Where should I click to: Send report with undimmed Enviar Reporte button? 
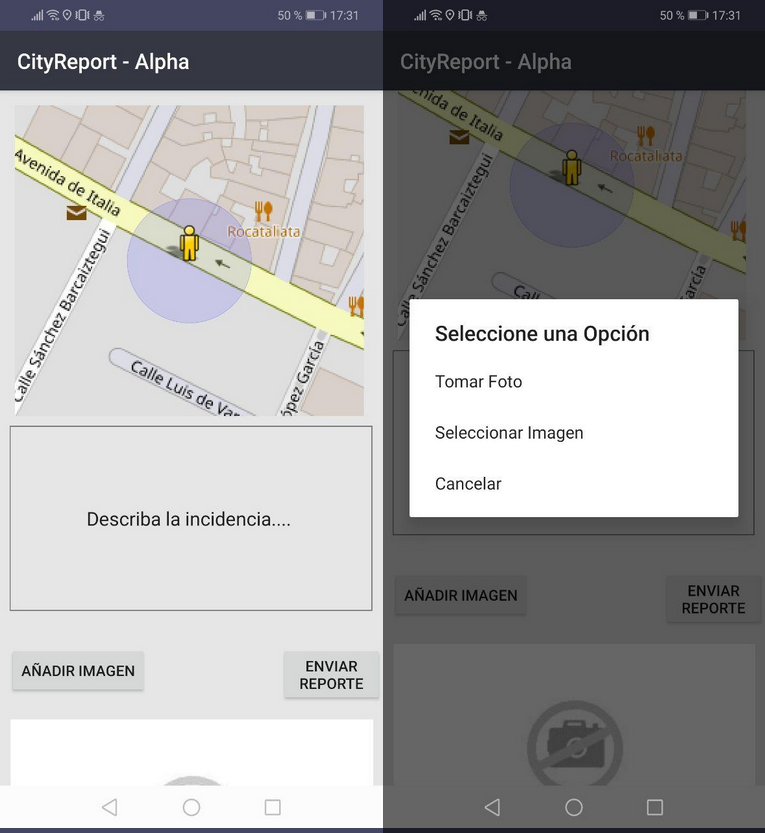[x=331, y=675]
